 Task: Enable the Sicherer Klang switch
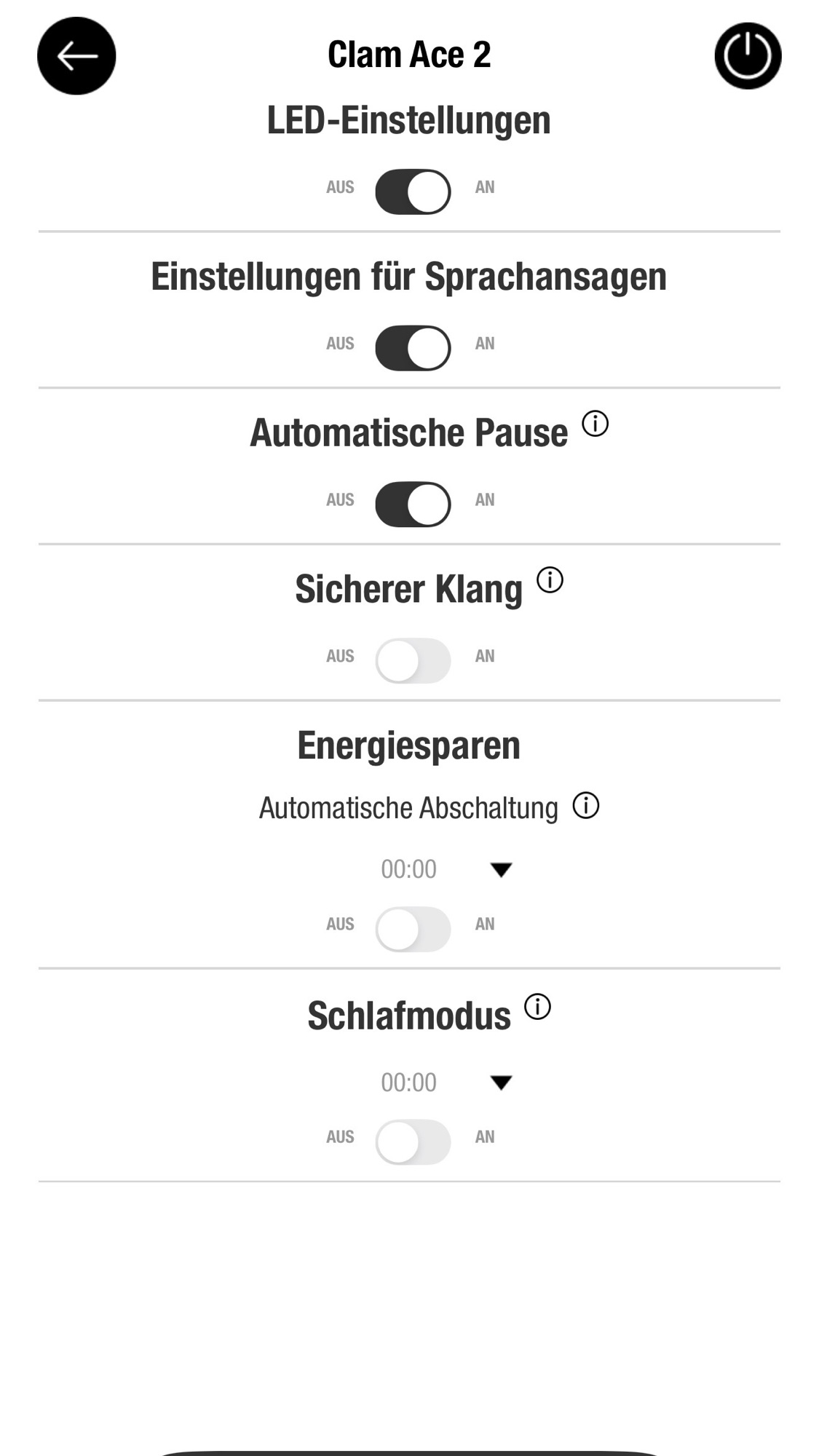pyautogui.click(x=413, y=661)
